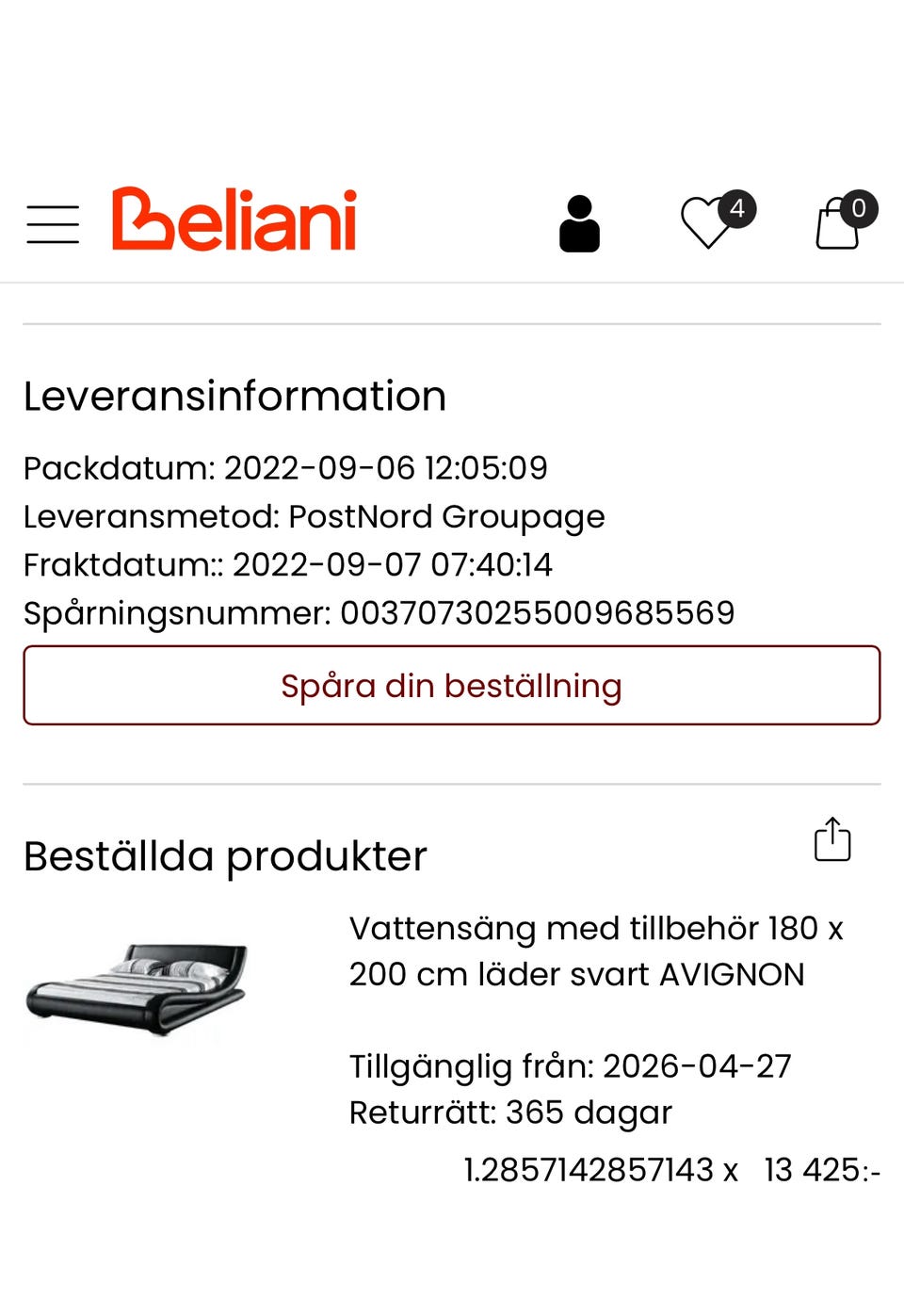Click the Leveransmetod PostNord Groupage text
904x1316 pixels.
click(x=315, y=516)
